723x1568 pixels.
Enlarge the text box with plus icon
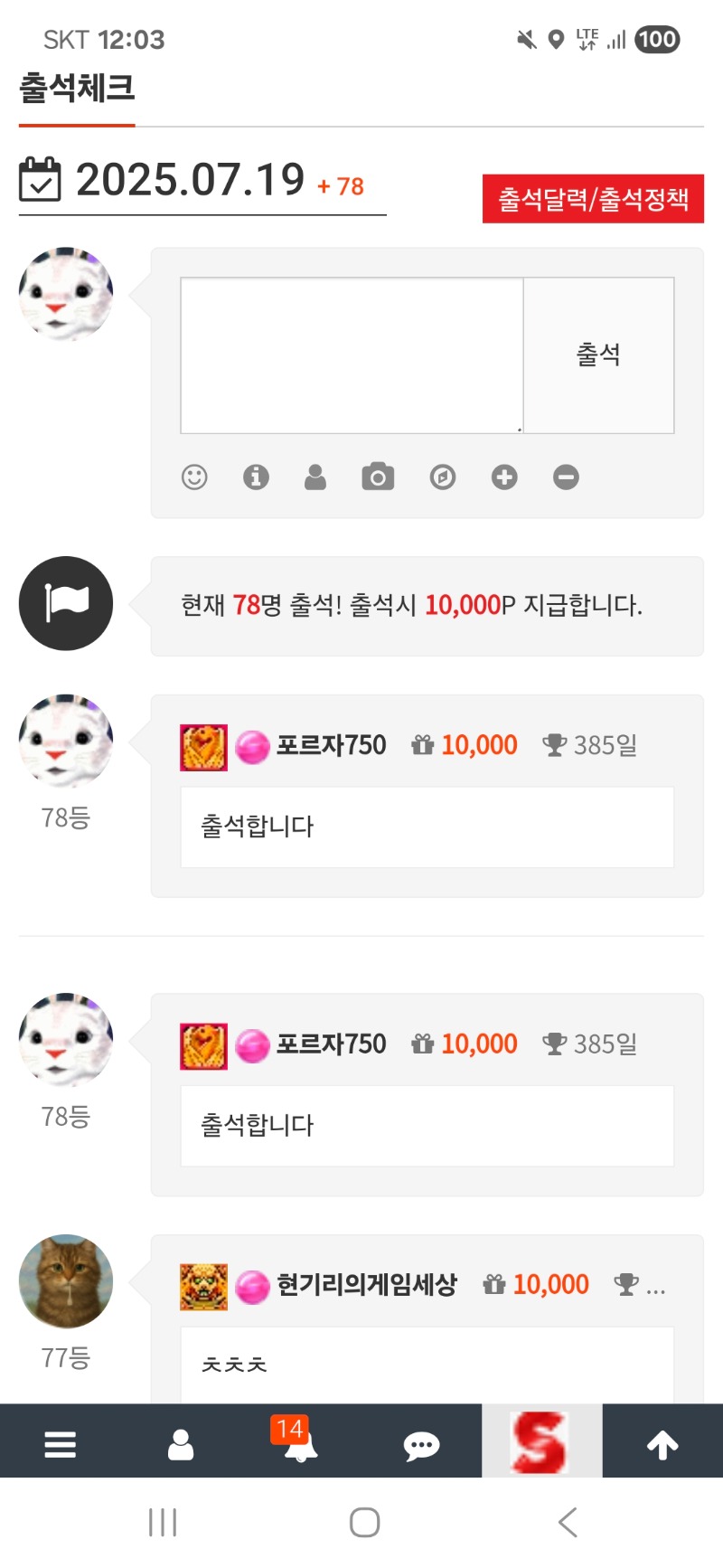(504, 477)
